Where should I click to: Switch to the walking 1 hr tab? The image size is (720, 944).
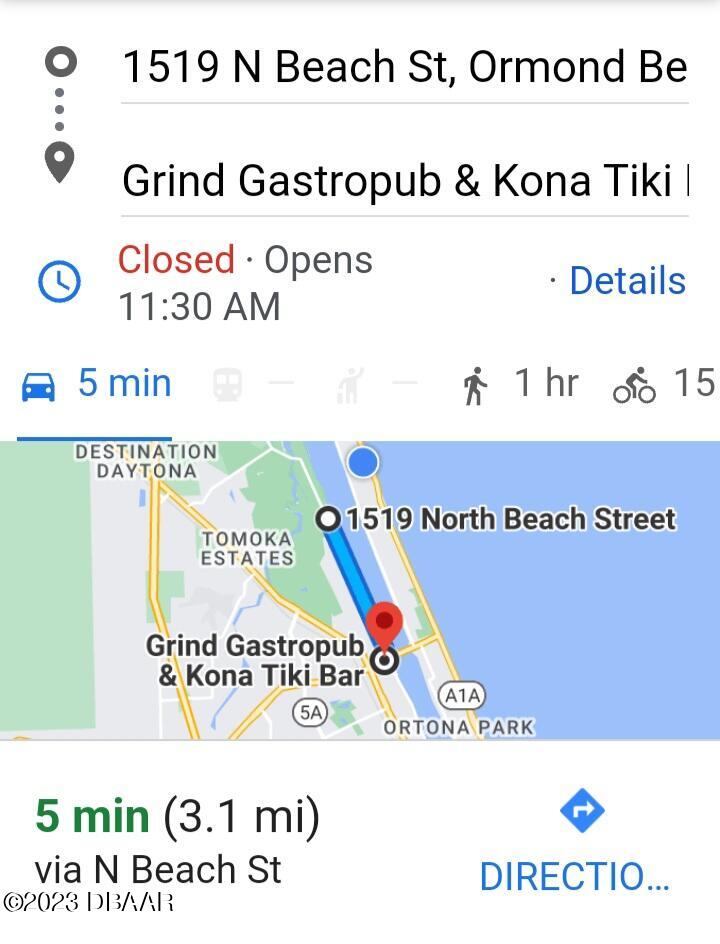tap(520, 384)
